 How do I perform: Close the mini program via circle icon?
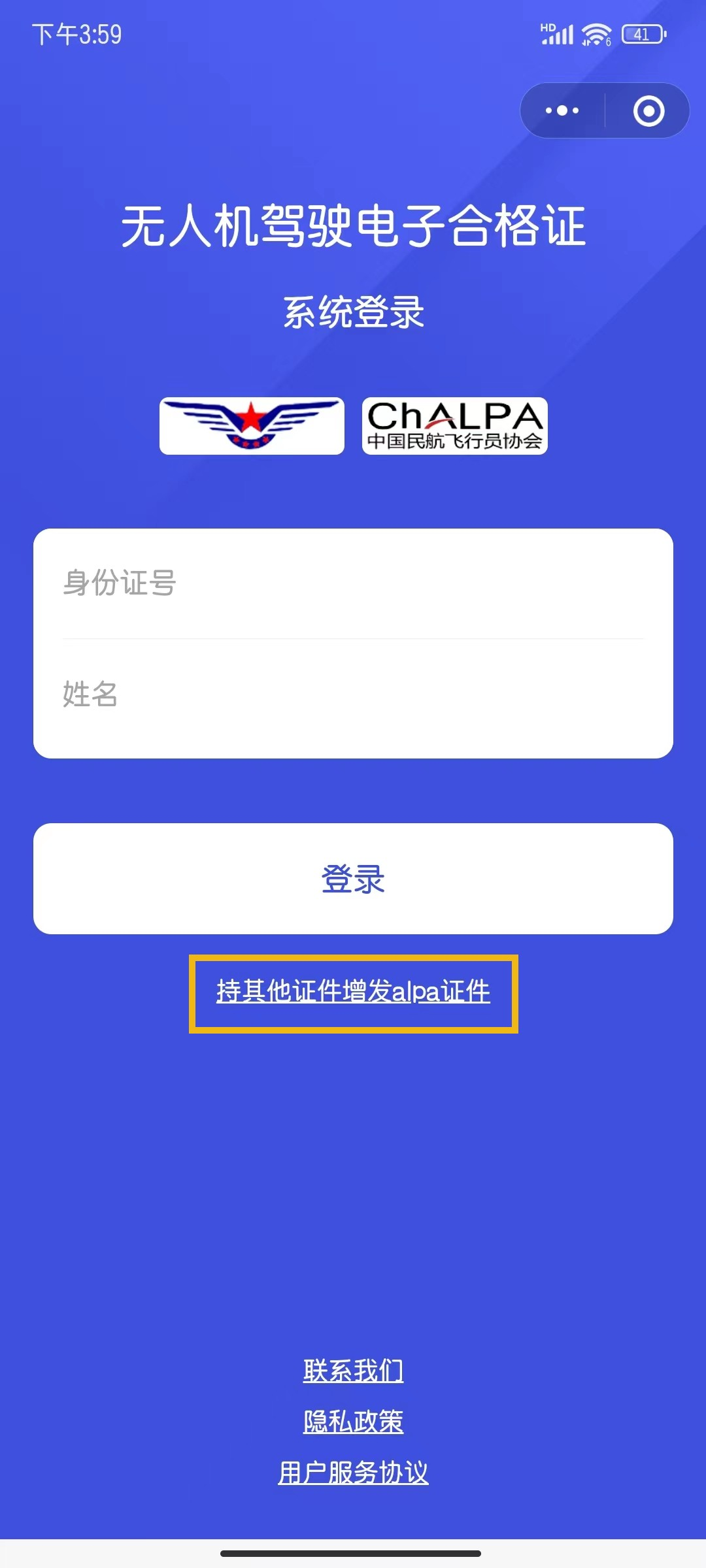648,110
